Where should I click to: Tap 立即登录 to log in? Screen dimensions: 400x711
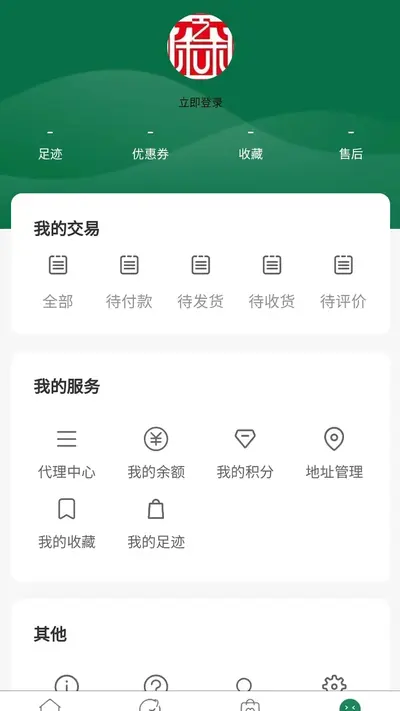[x=200, y=102]
